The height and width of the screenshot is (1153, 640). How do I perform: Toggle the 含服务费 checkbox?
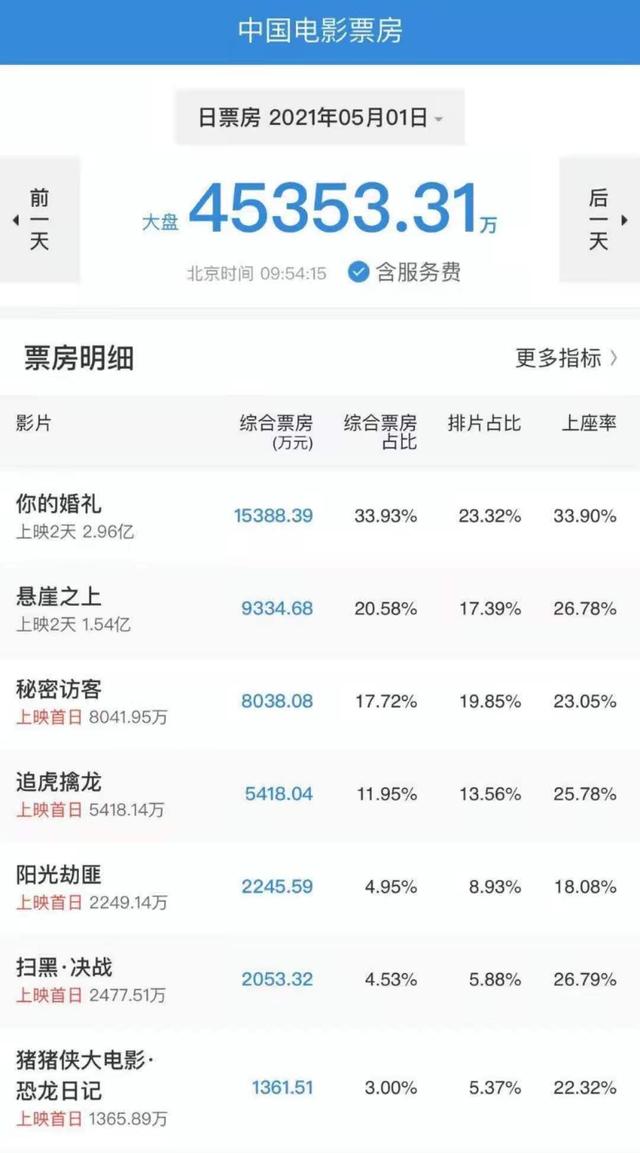(360, 272)
